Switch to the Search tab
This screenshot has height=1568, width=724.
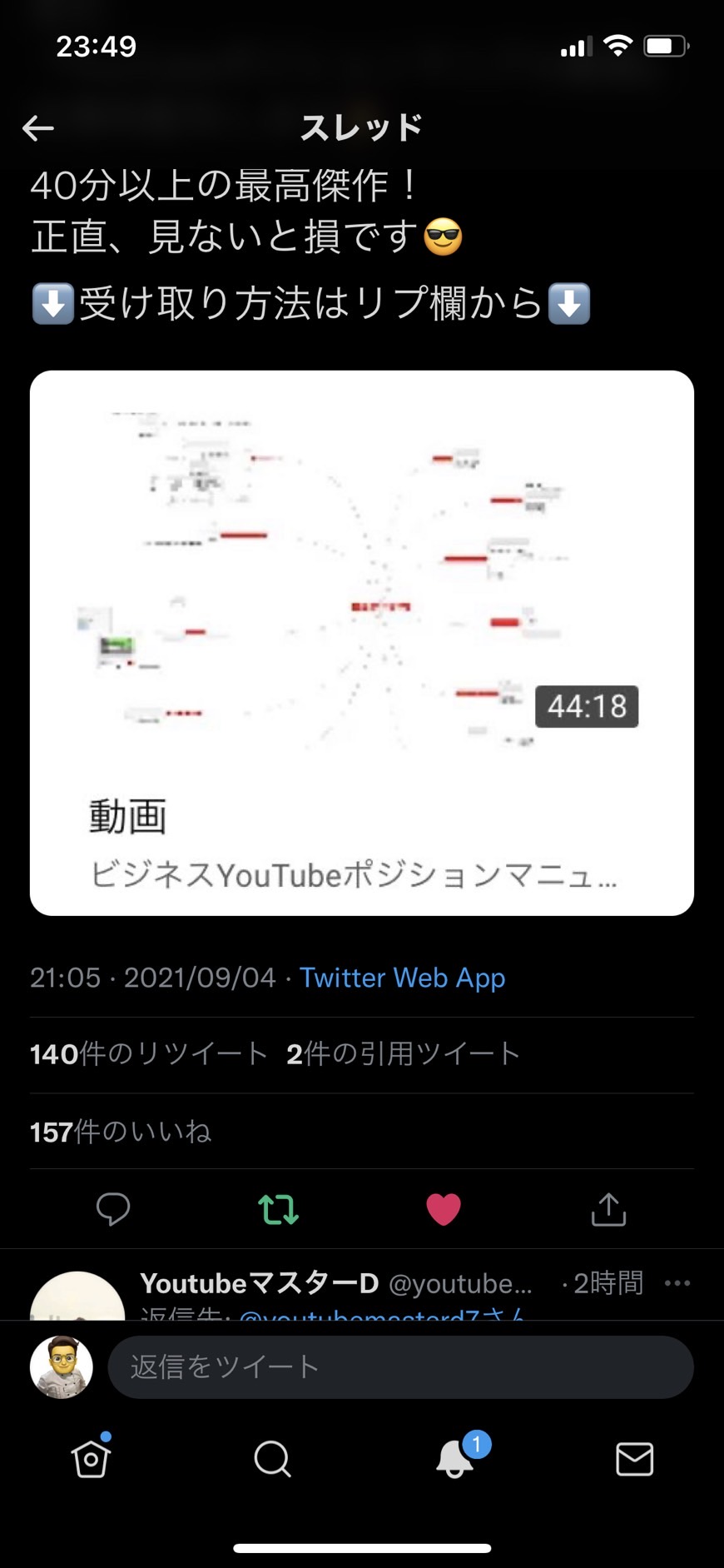[x=272, y=1459]
